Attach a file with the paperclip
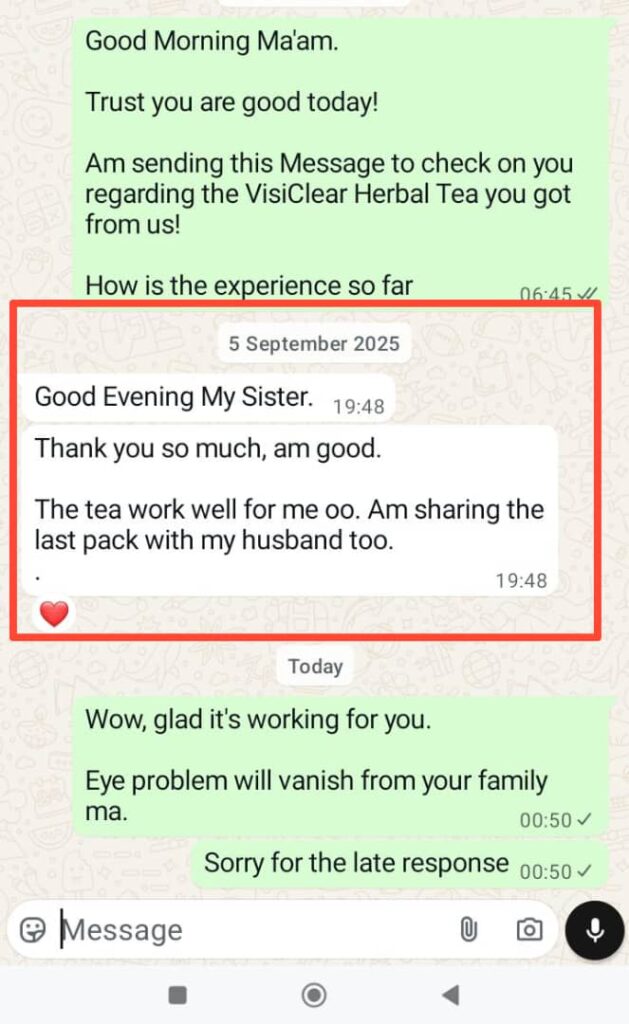The height and width of the screenshot is (1024, 629). [468, 931]
